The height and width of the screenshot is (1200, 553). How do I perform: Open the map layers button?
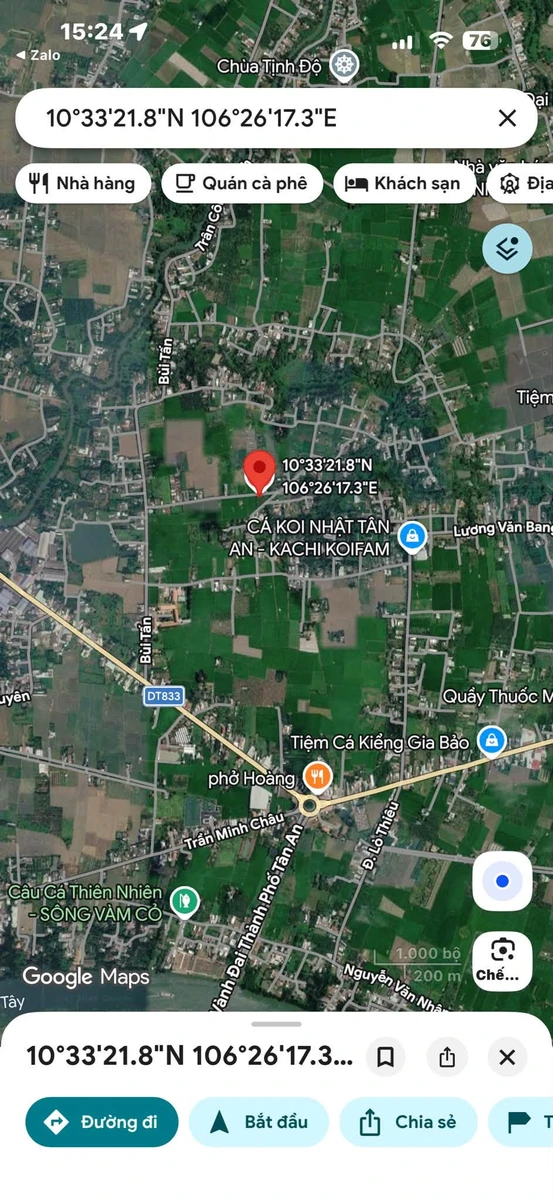pyautogui.click(x=507, y=248)
